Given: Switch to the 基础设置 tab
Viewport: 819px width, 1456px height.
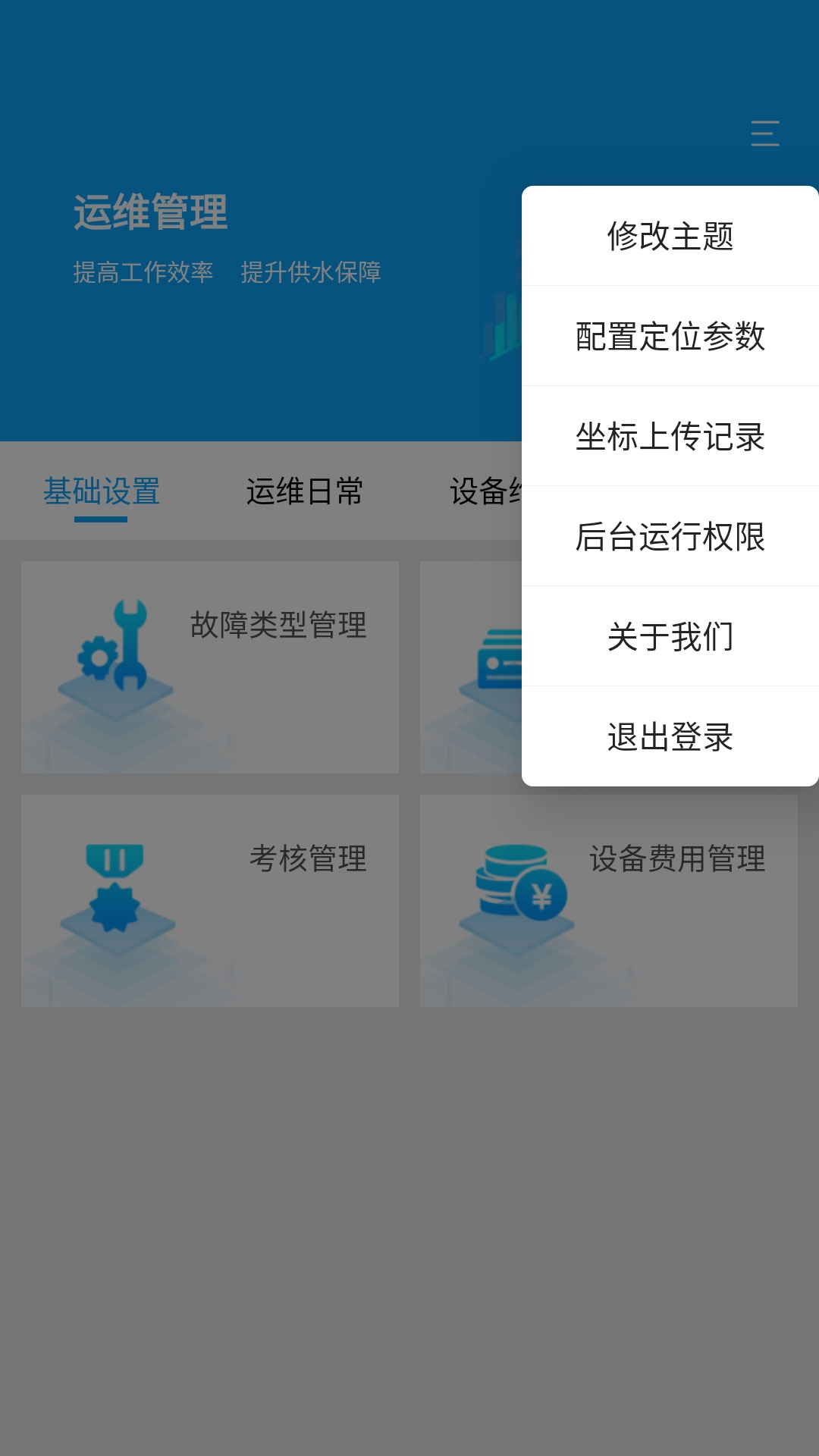Looking at the screenshot, I should pyautogui.click(x=101, y=491).
